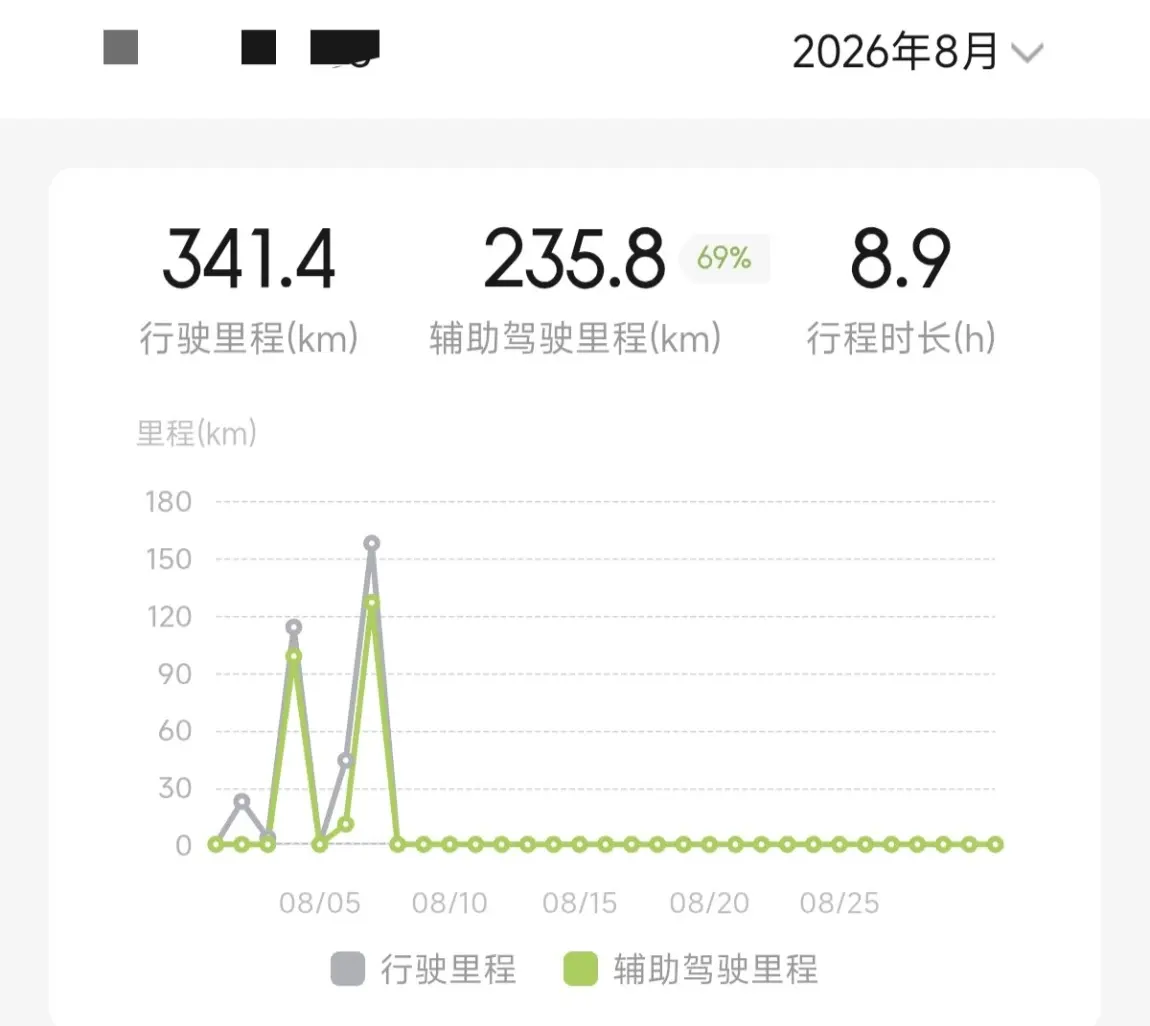Toggle the 行驶里程 legend series
The height and width of the screenshot is (1026, 1150).
pyautogui.click(x=423, y=969)
